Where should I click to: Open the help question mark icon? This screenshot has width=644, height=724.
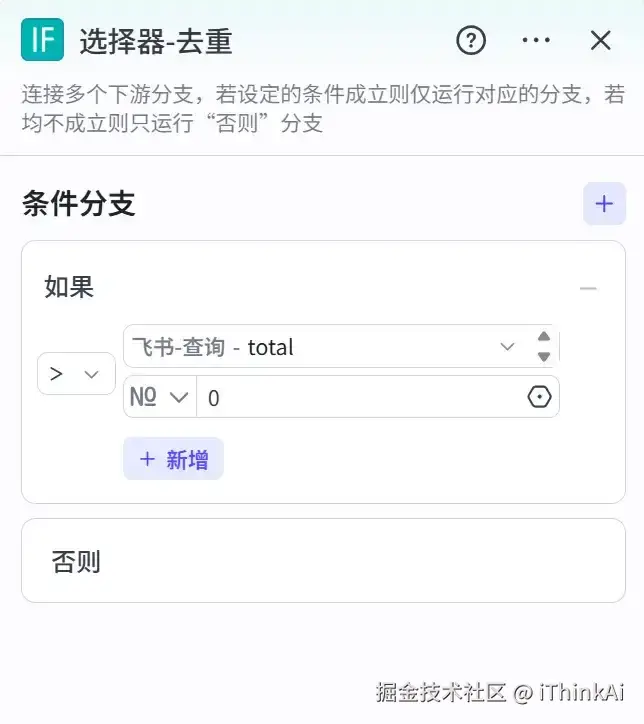coord(471,40)
